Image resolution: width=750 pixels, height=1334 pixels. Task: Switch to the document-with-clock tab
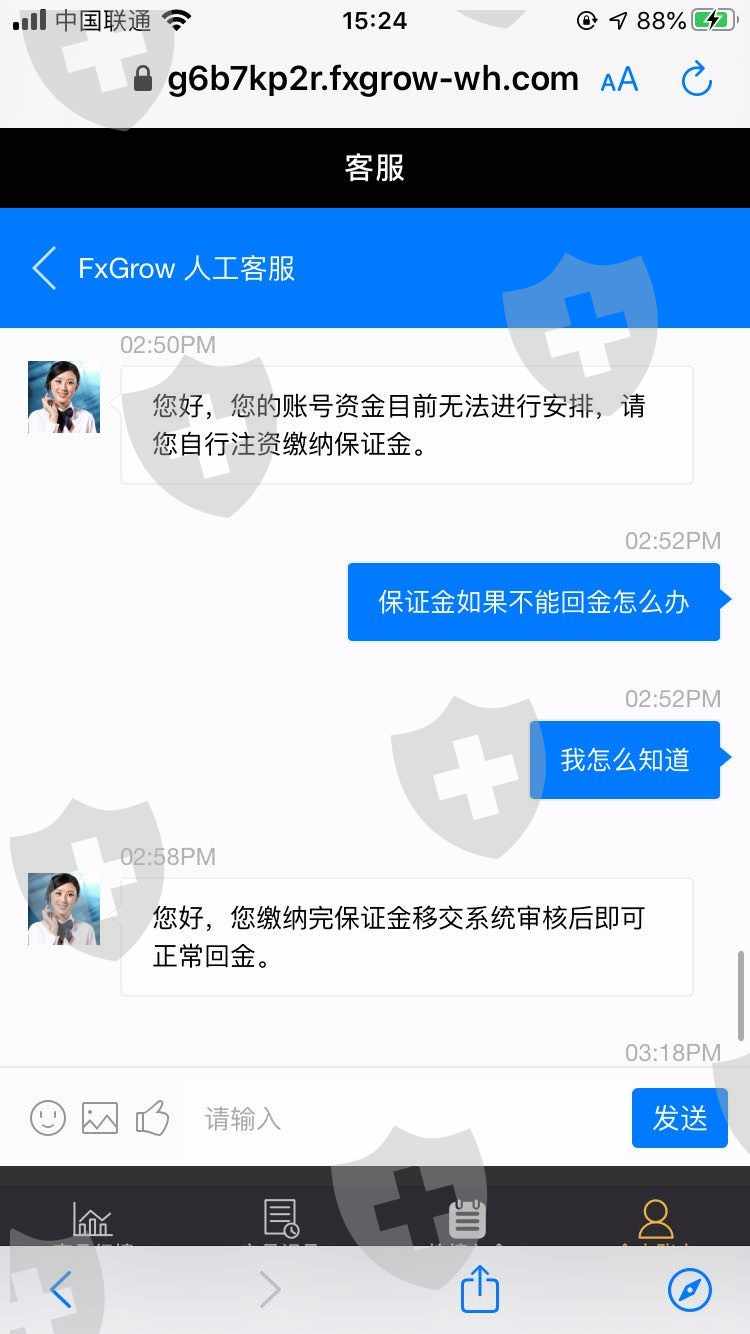point(281,1219)
